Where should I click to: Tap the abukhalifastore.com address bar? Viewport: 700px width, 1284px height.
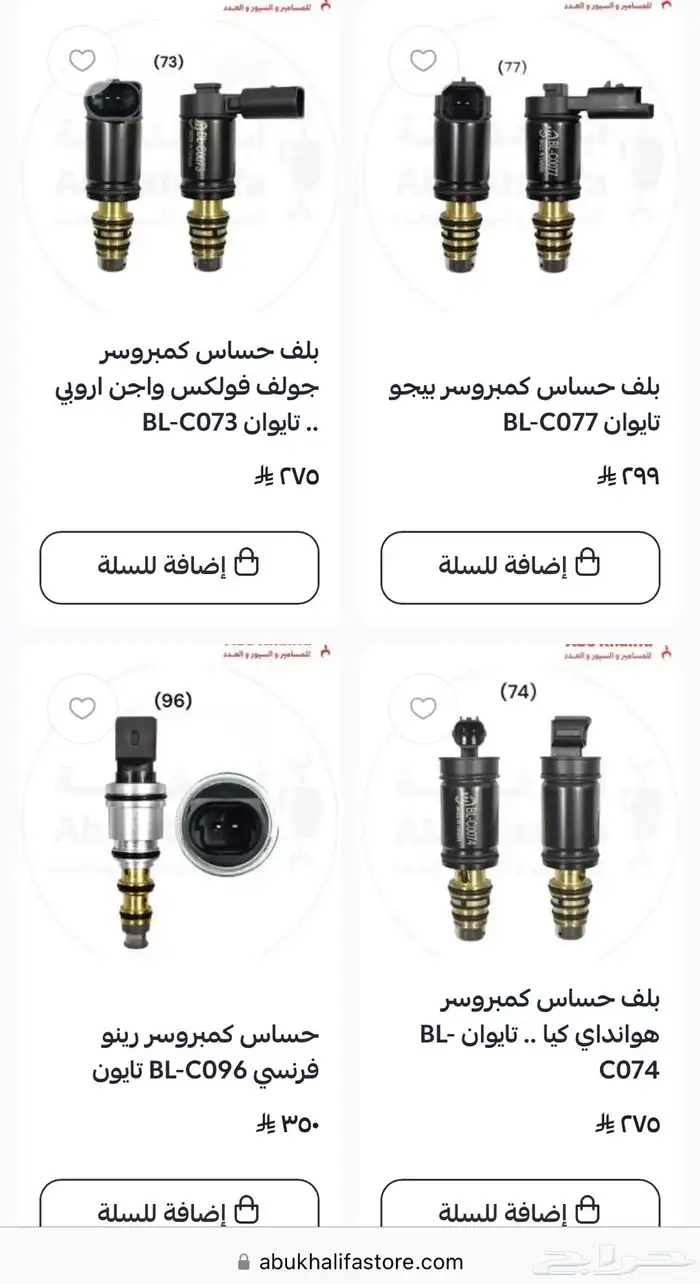point(350,1262)
